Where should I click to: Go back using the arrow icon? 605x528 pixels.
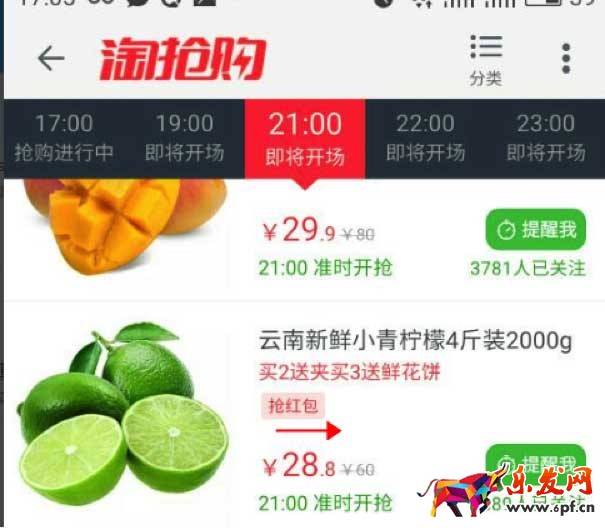coord(50,58)
